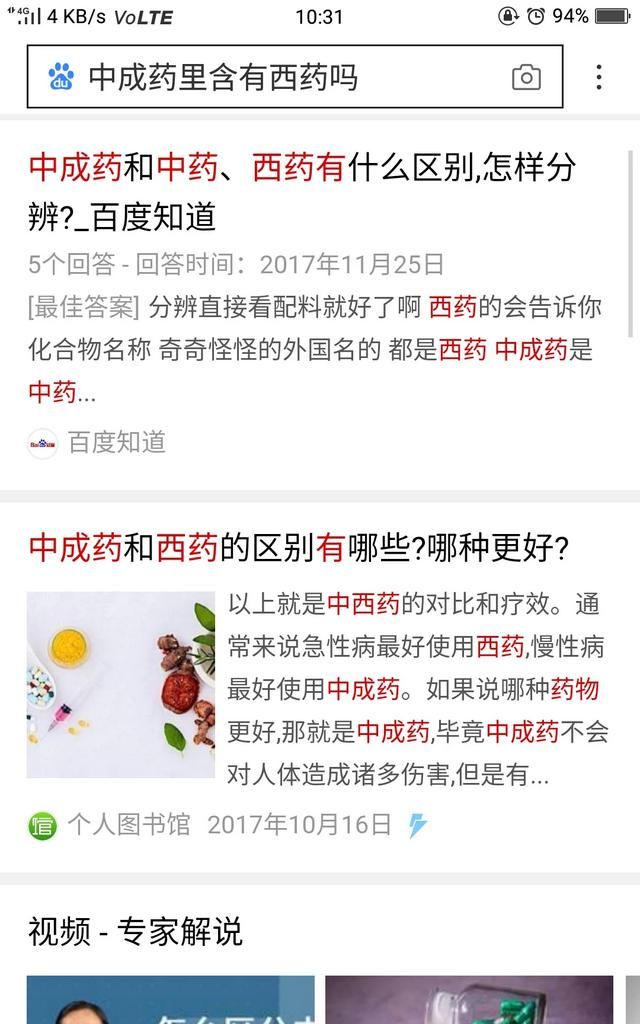The height and width of the screenshot is (1024, 640).
Task: Open the 百度知道 source link
Action: coord(115,442)
